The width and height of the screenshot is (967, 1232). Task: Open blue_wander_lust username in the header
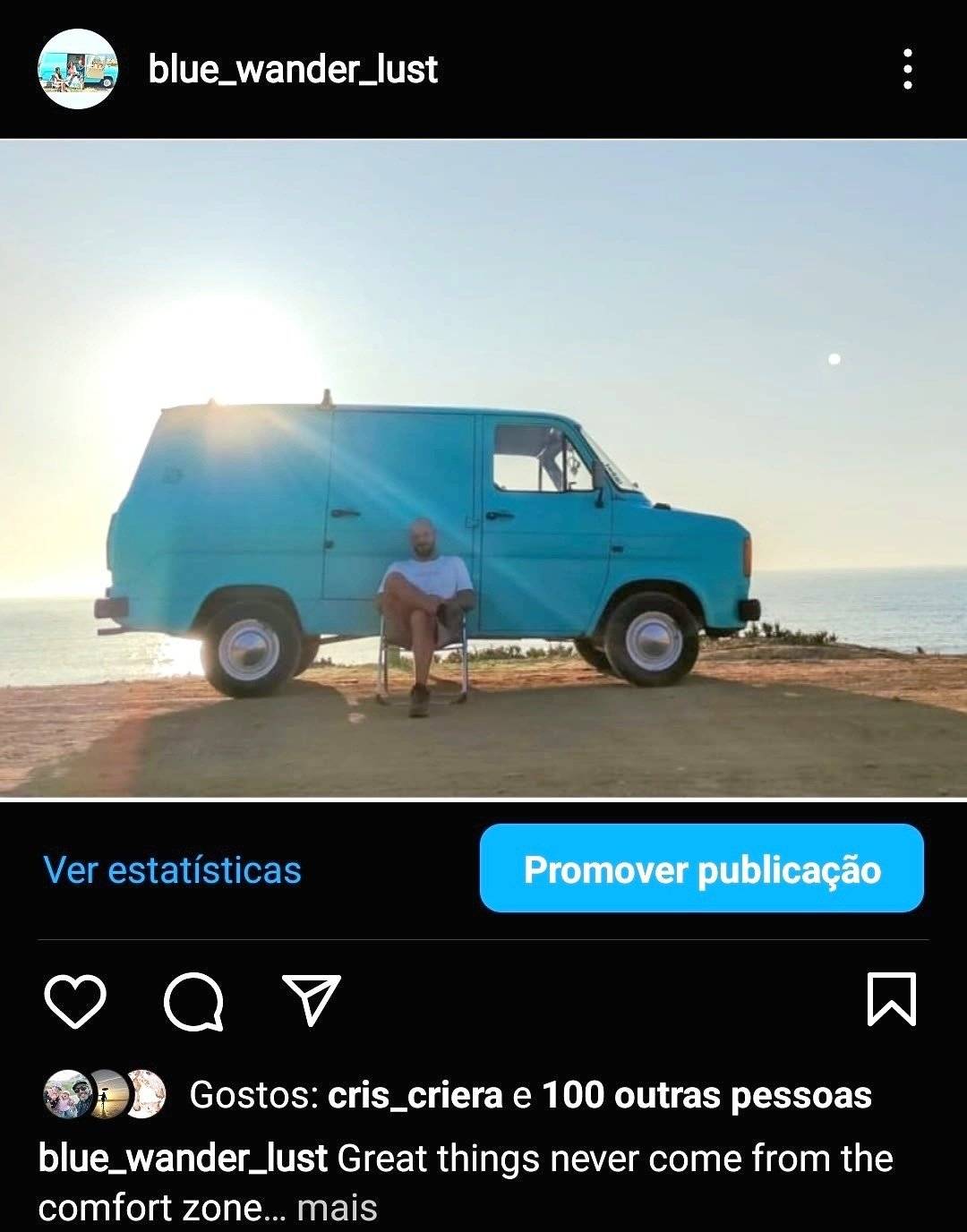(x=291, y=72)
